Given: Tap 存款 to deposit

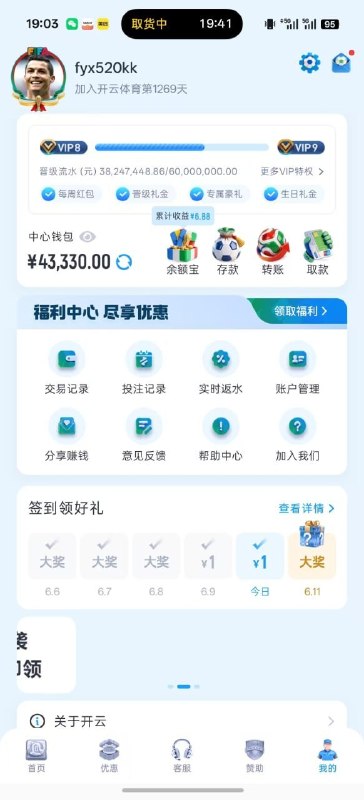Looking at the screenshot, I should pyautogui.click(x=228, y=252).
